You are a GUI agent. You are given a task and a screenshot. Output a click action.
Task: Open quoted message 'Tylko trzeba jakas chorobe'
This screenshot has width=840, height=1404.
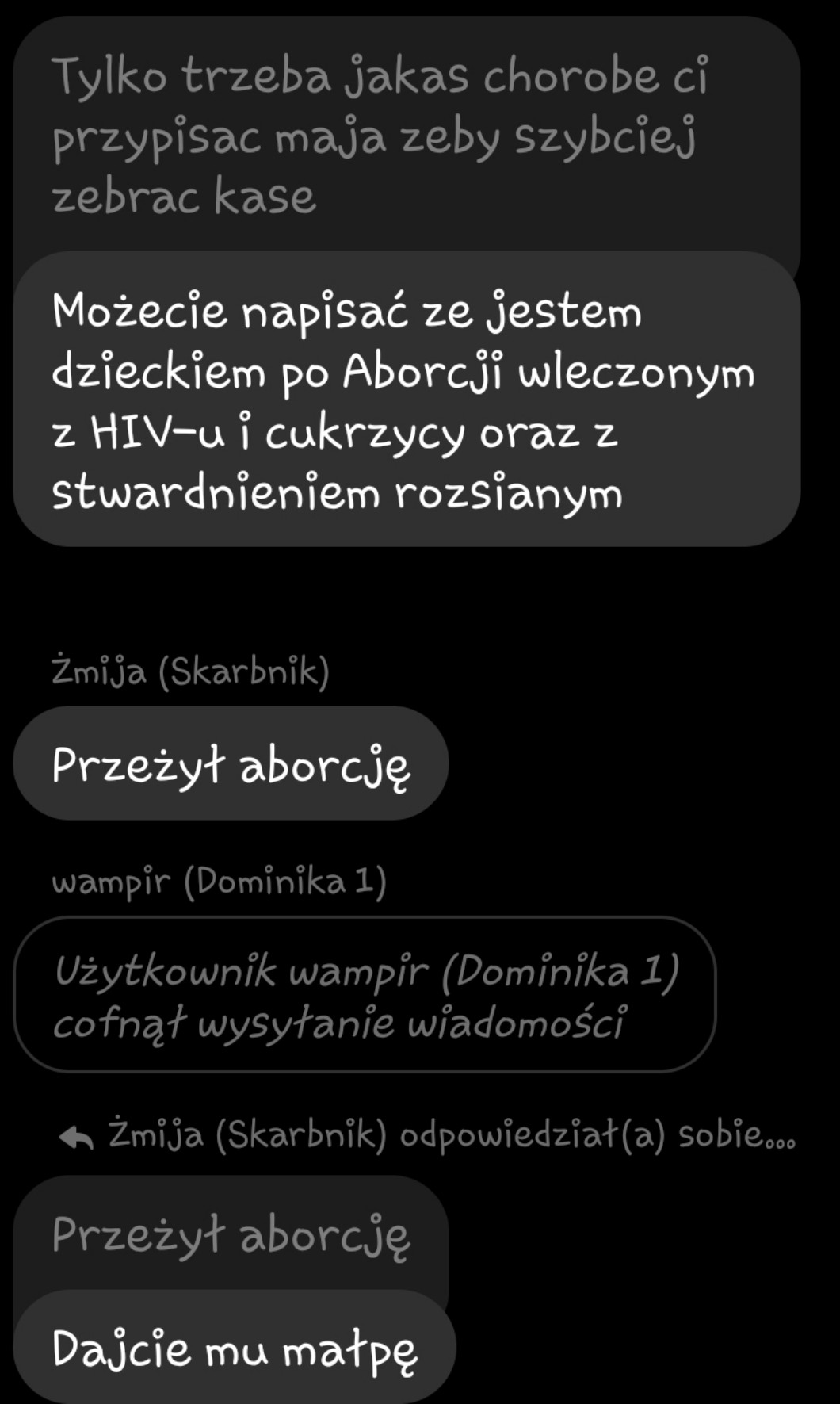point(380,135)
